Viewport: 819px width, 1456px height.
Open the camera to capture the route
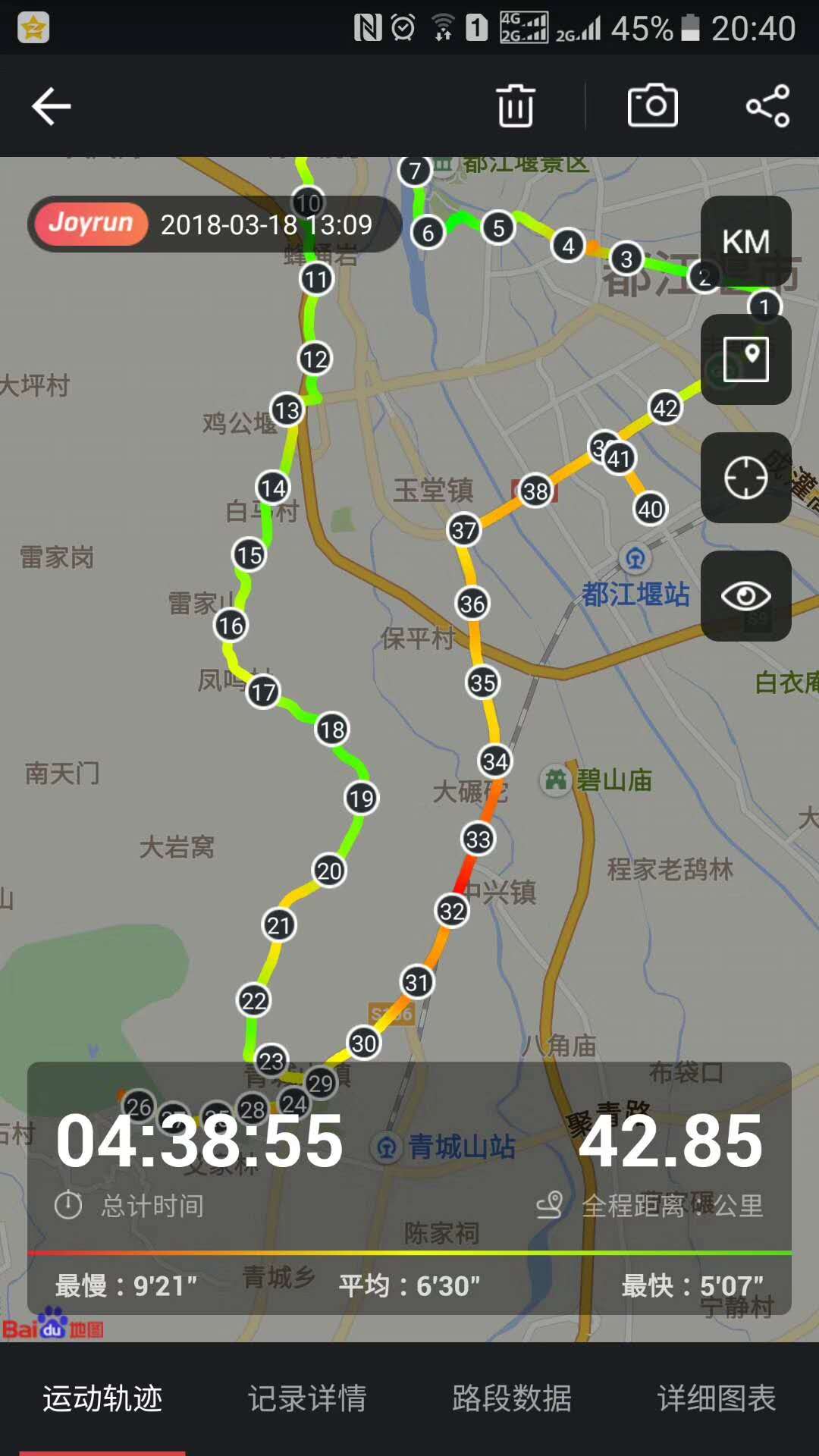pos(652,105)
